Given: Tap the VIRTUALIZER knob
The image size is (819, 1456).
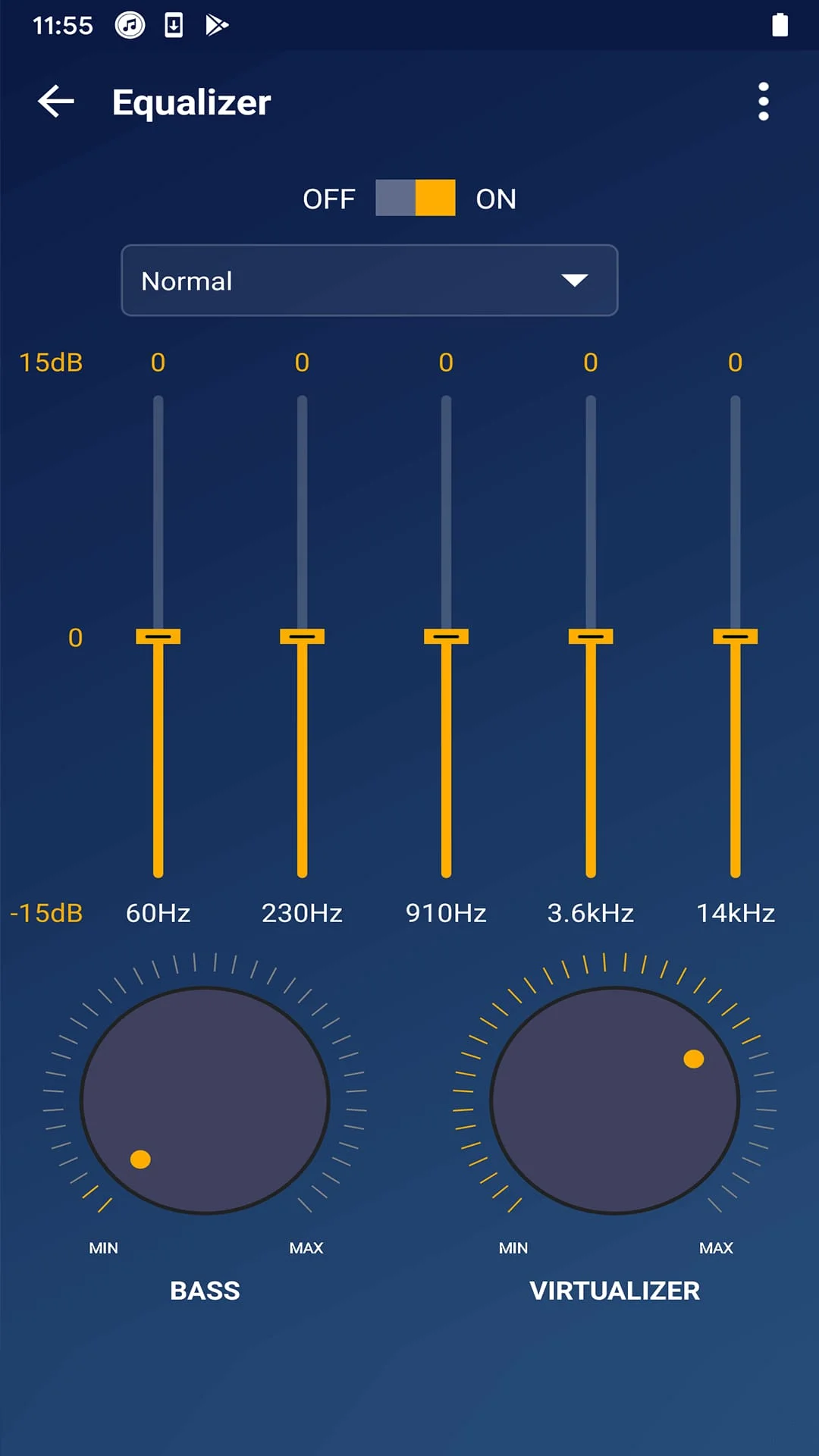Looking at the screenshot, I should [x=614, y=1100].
